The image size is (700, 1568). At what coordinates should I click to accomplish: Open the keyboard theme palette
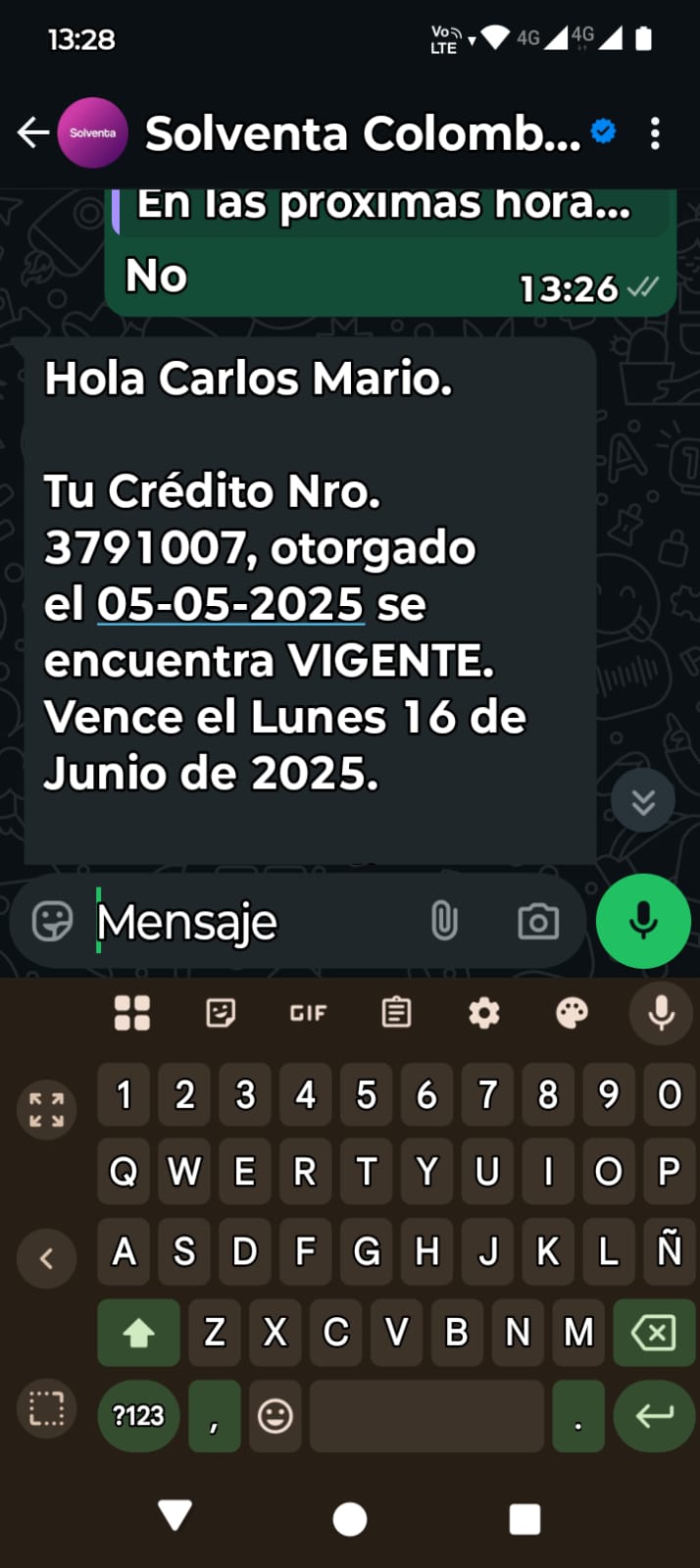(x=572, y=1013)
